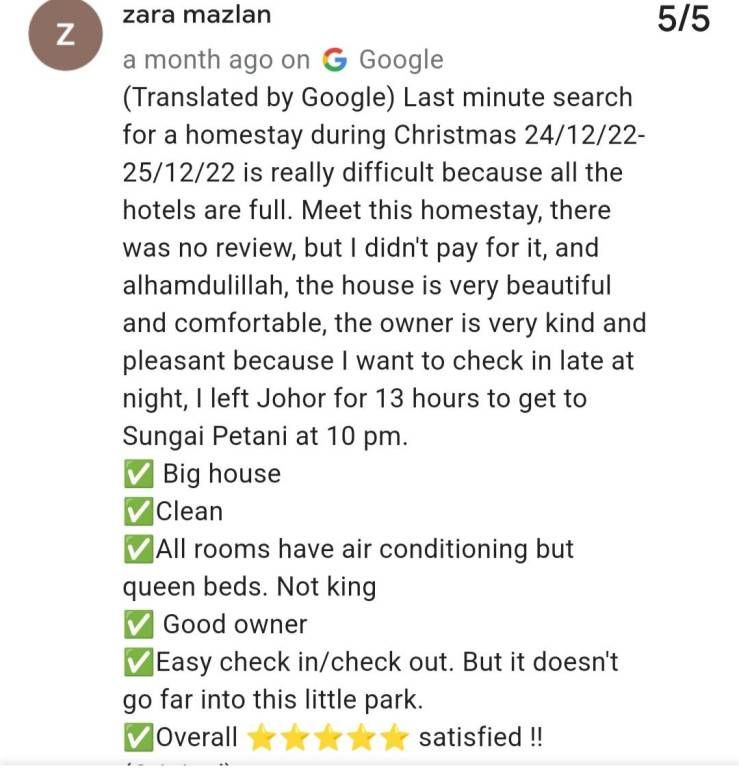Open zara mazlan's profile avatar
Viewport: 739px width, 768px height.
pyautogui.click(x=65, y=35)
